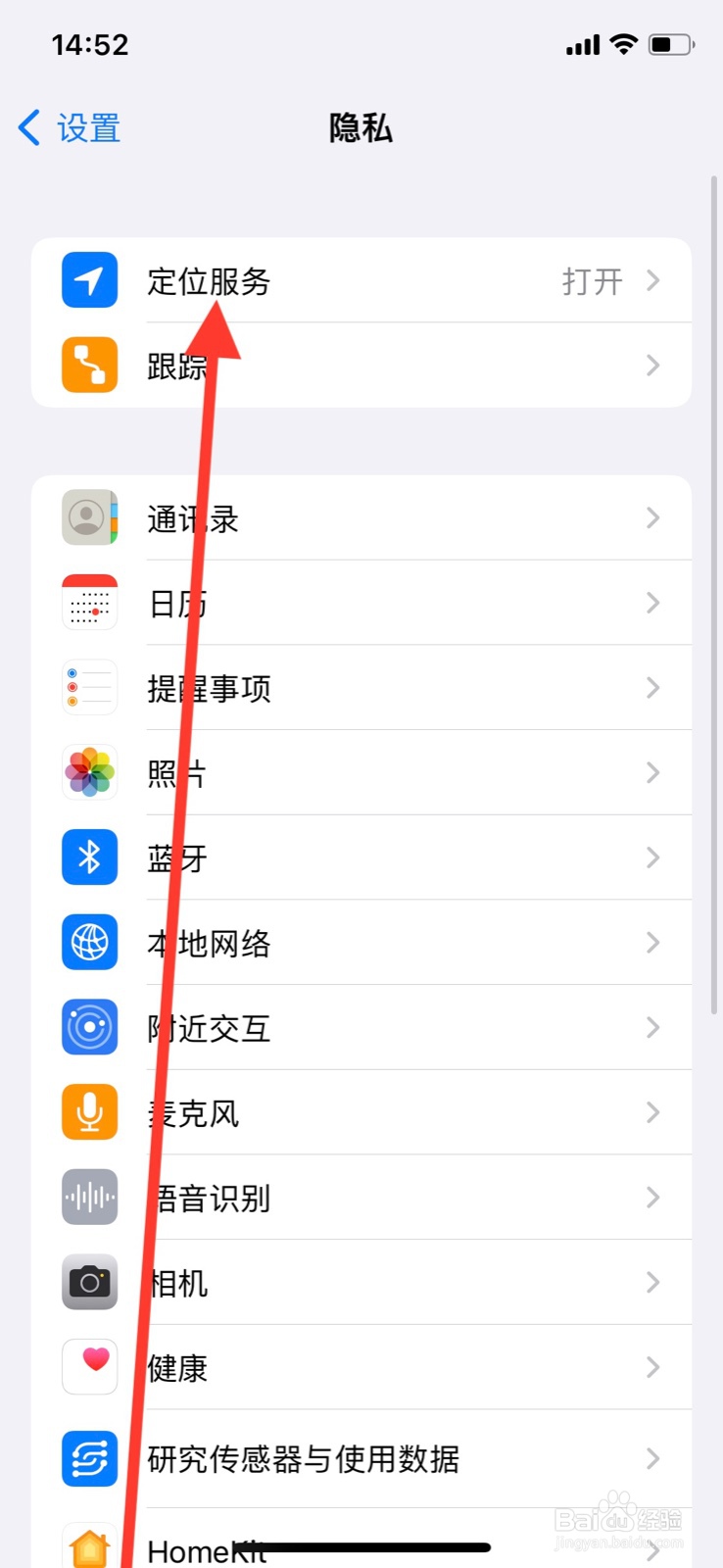Tap the 设置 back button
This screenshot has height=1568, width=723.
click(69, 128)
